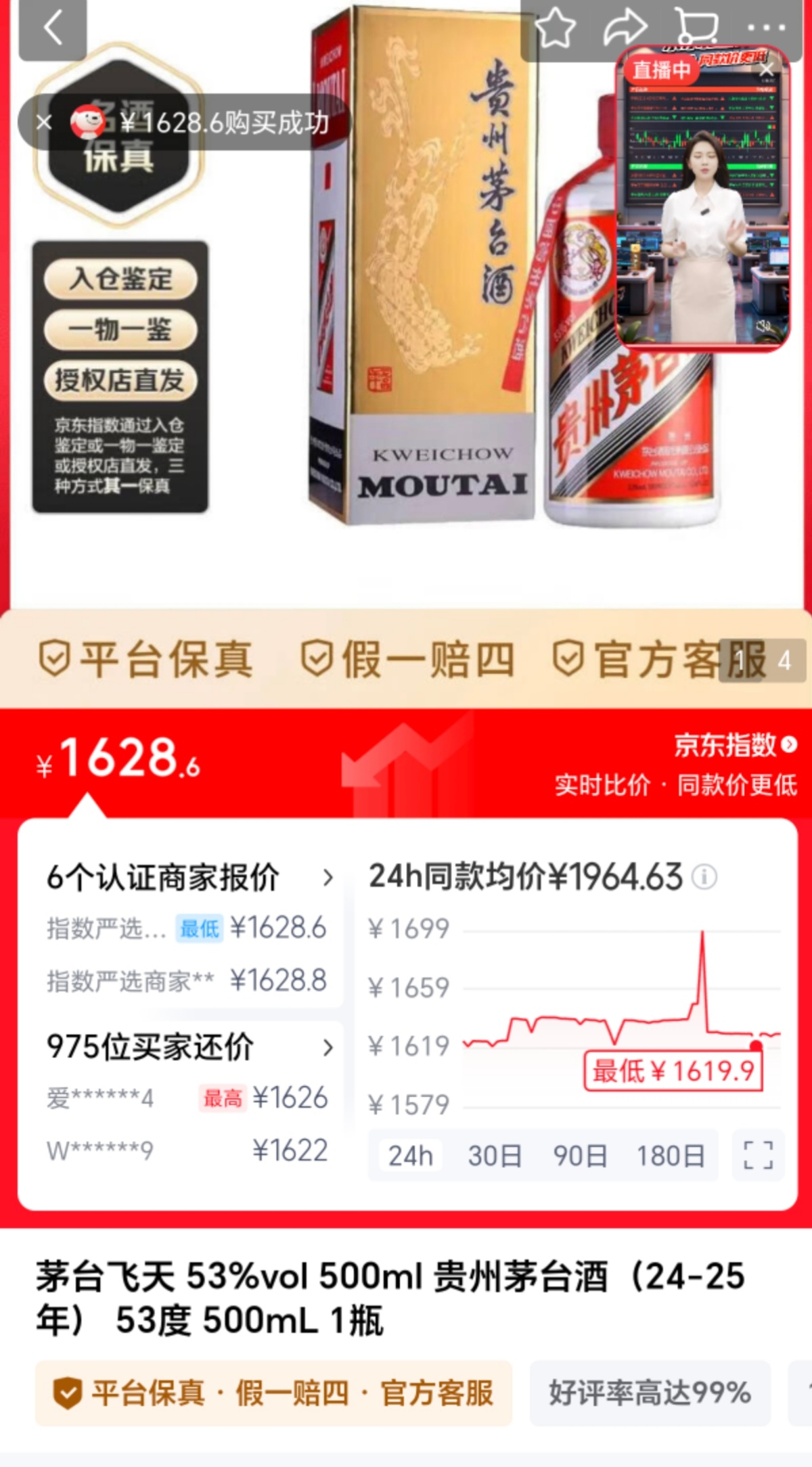Open the three-dot overflow menu
This screenshot has width=812, height=1467.
coord(767,28)
